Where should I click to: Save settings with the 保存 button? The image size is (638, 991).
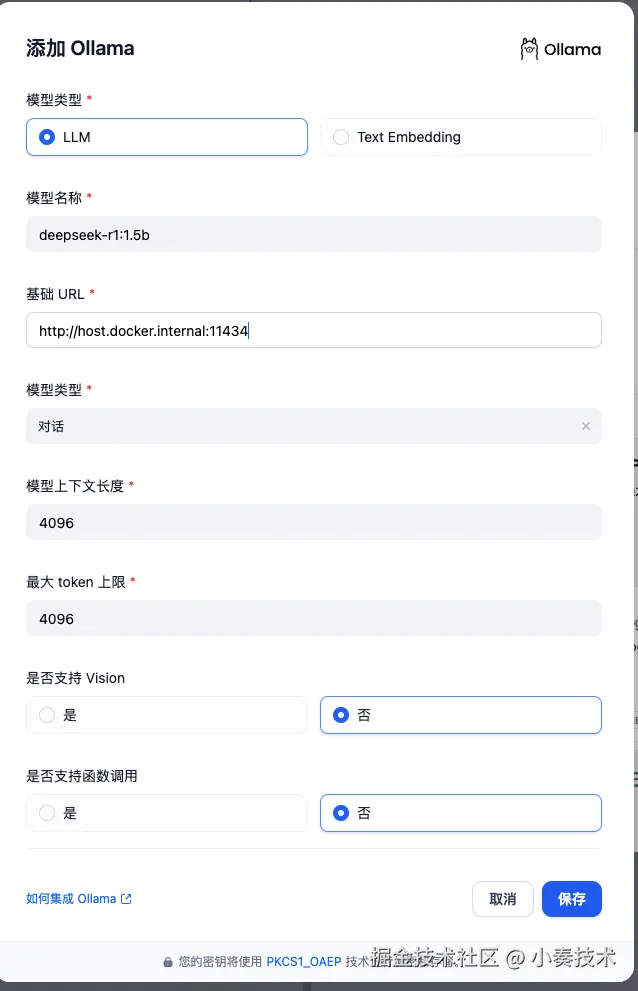coord(571,899)
